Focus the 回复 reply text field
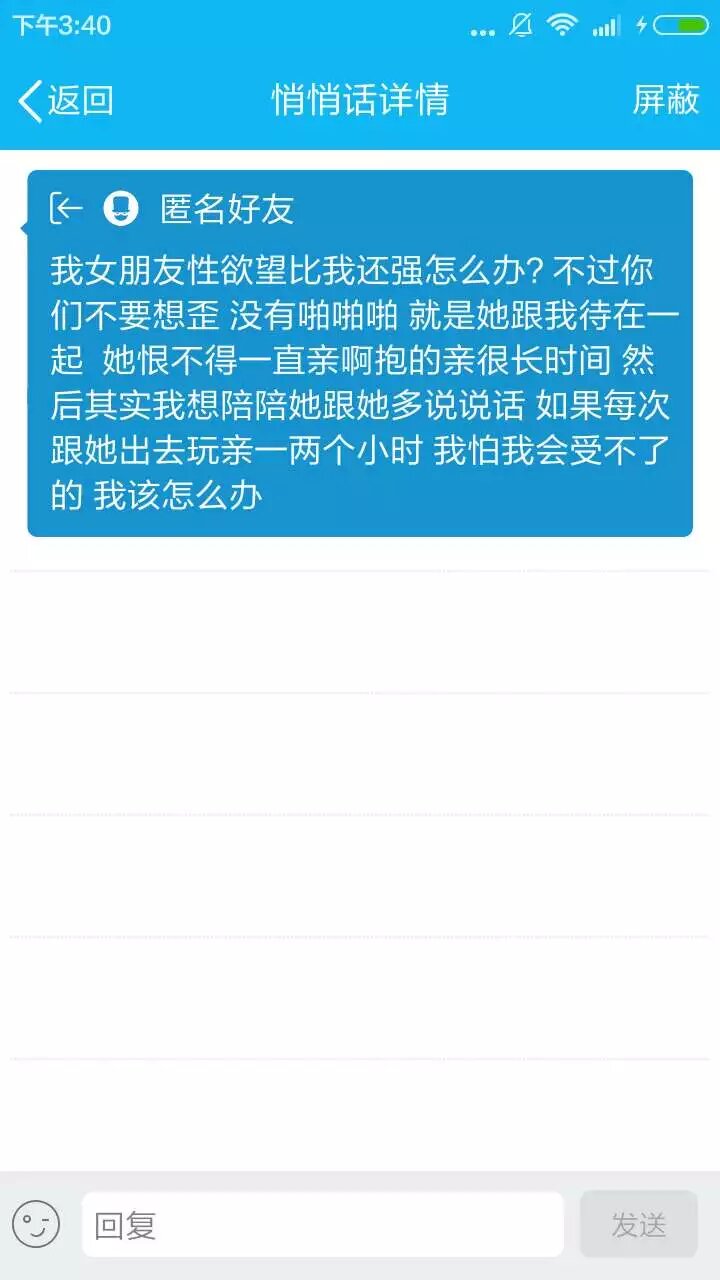 tap(322, 1224)
